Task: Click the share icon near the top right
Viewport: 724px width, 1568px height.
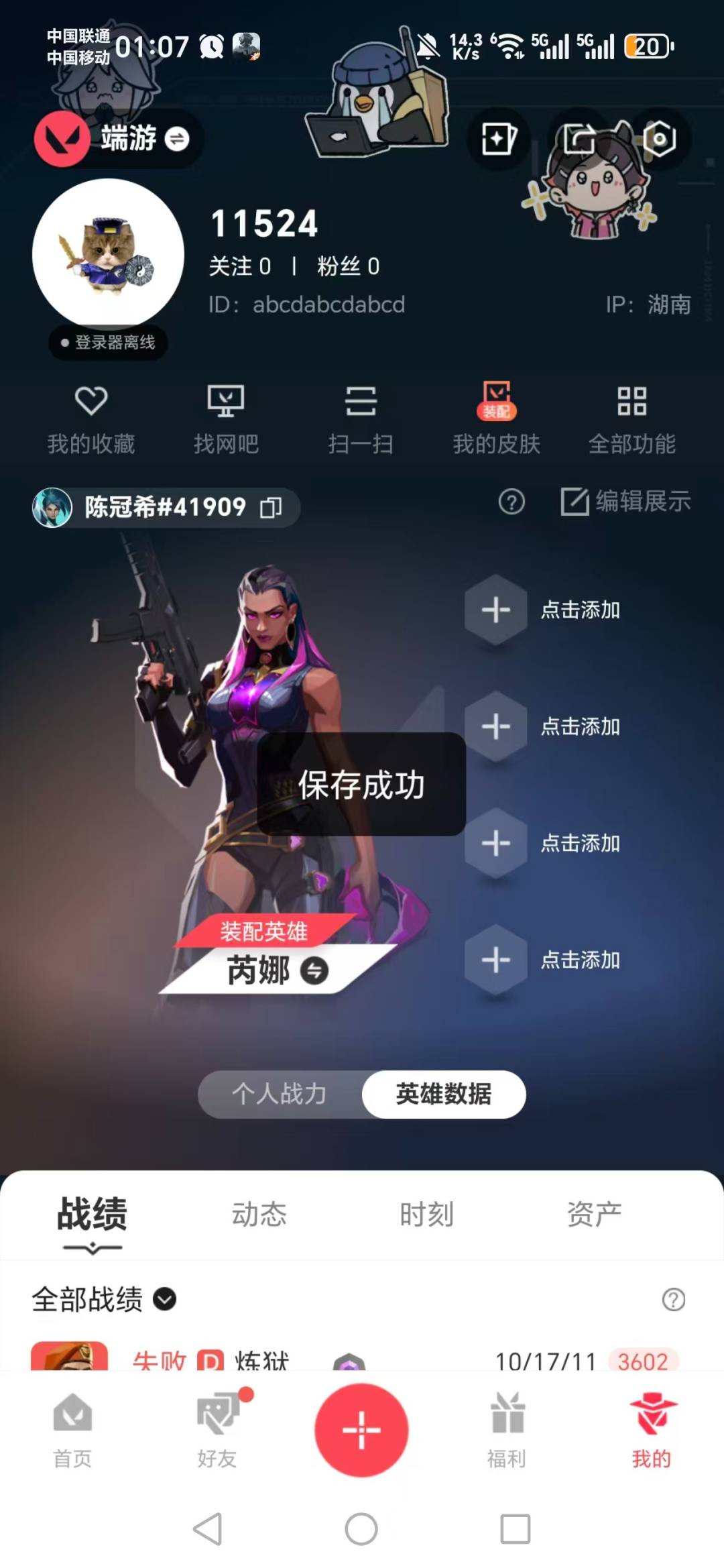Action: (578, 139)
